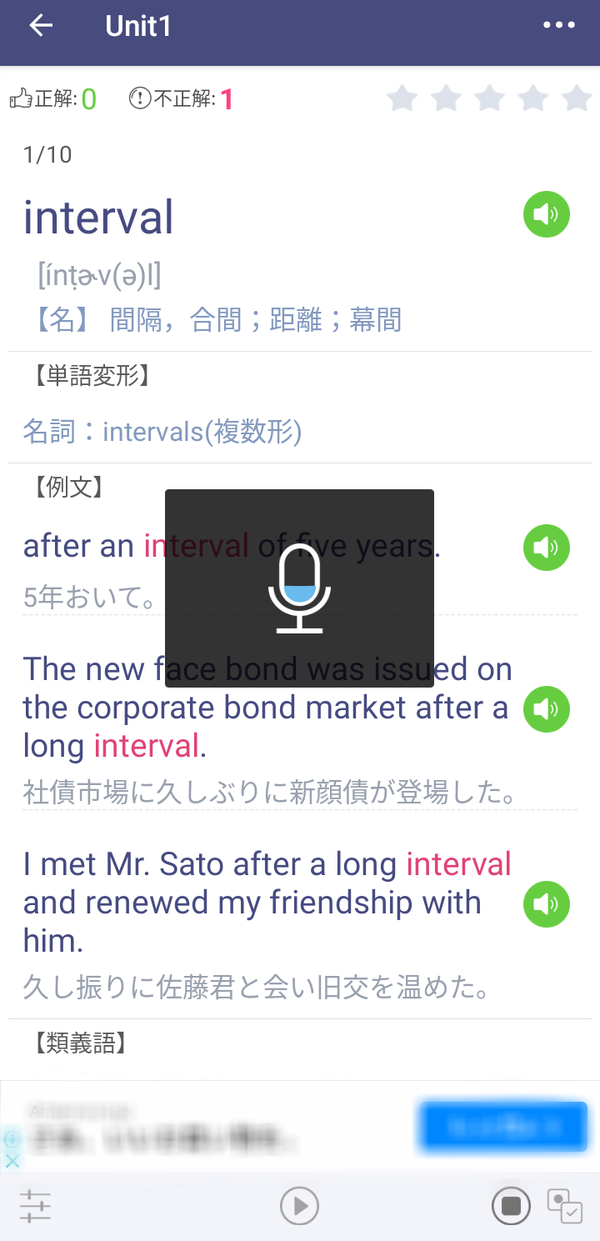Open the settings sliders icon
Image resolution: width=600 pixels, height=1241 pixels.
35,1207
